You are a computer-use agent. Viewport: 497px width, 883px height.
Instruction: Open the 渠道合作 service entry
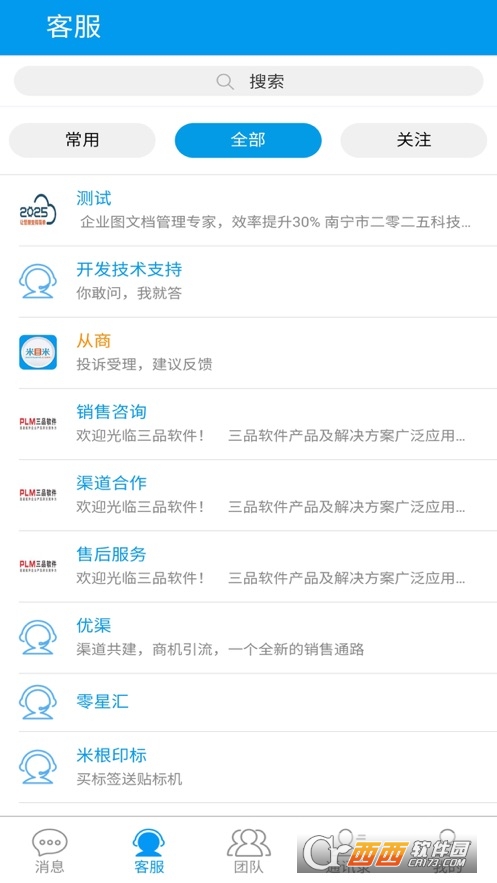pos(248,495)
